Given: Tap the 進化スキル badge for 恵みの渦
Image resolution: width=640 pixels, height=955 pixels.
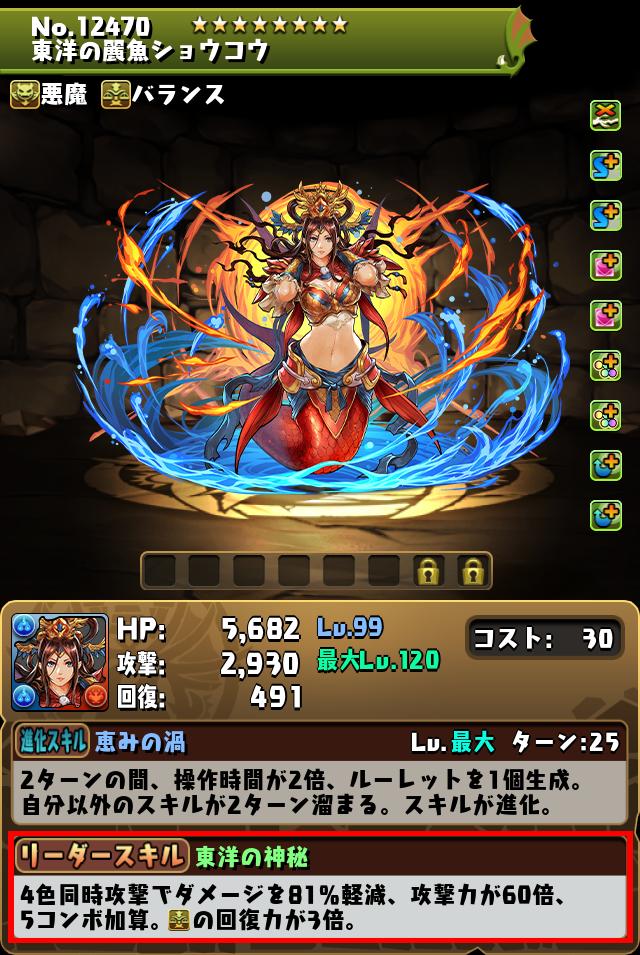Looking at the screenshot, I should click(x=54, y=742).
